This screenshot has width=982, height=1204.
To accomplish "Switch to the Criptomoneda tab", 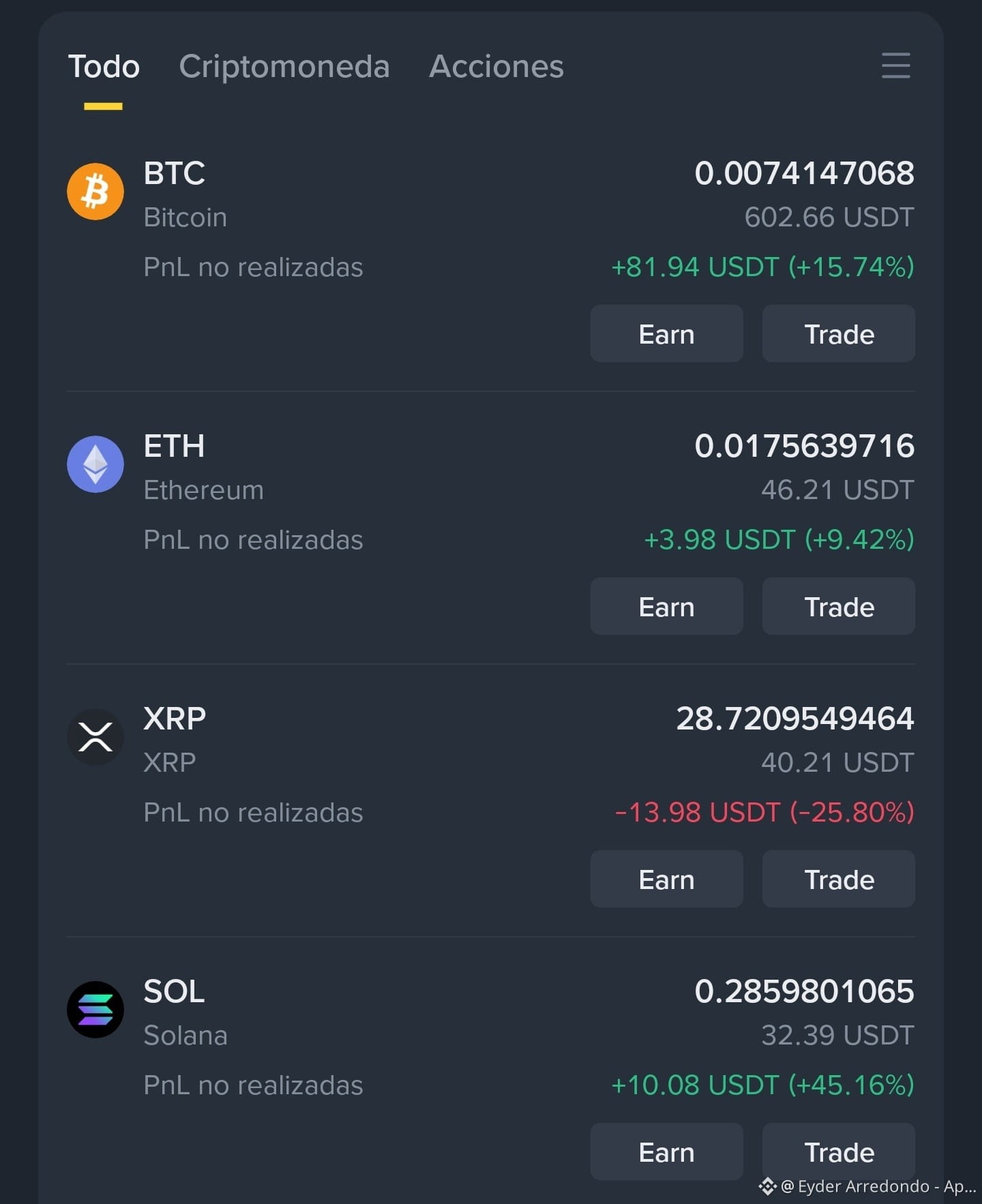I will tap(284, 67).
